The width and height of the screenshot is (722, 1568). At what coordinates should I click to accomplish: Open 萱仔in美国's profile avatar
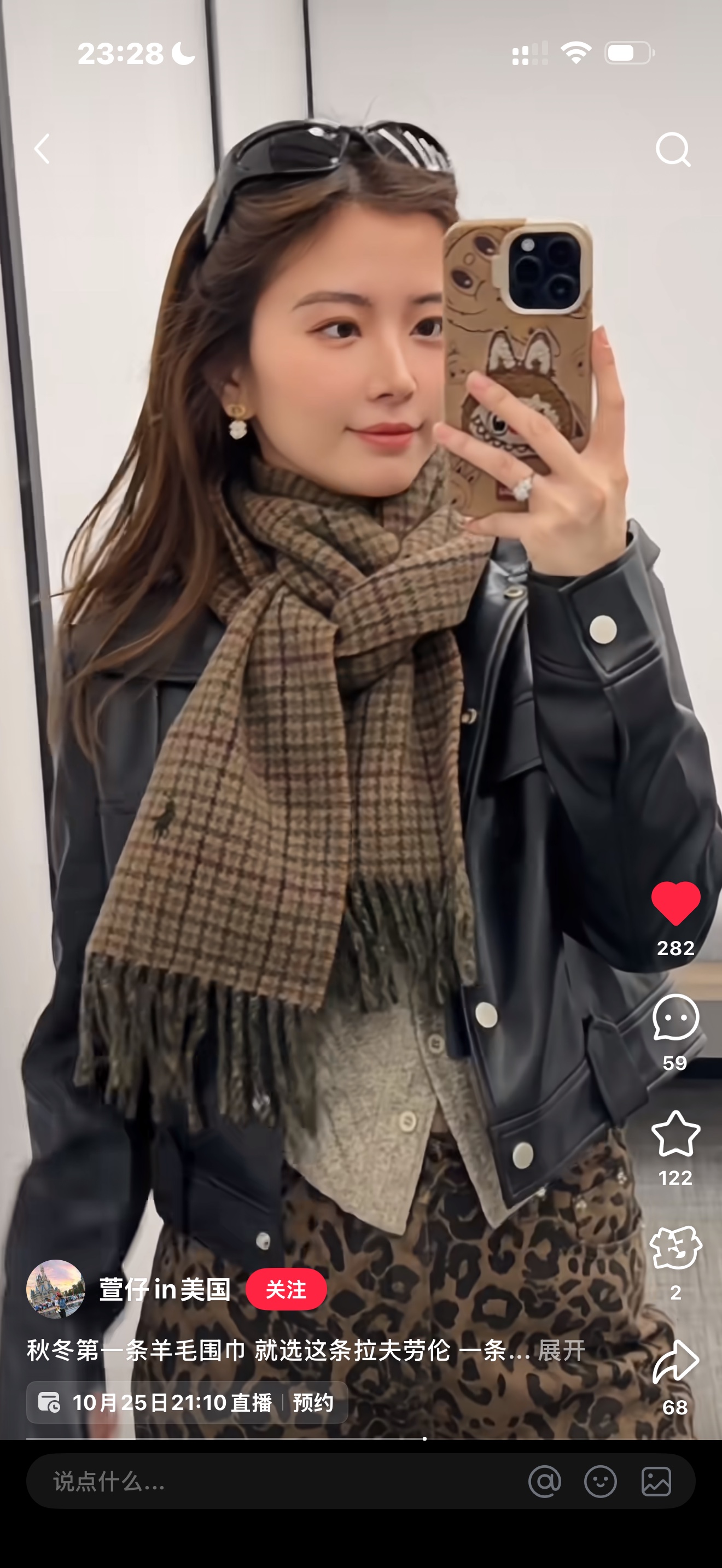click(55, 1289)
